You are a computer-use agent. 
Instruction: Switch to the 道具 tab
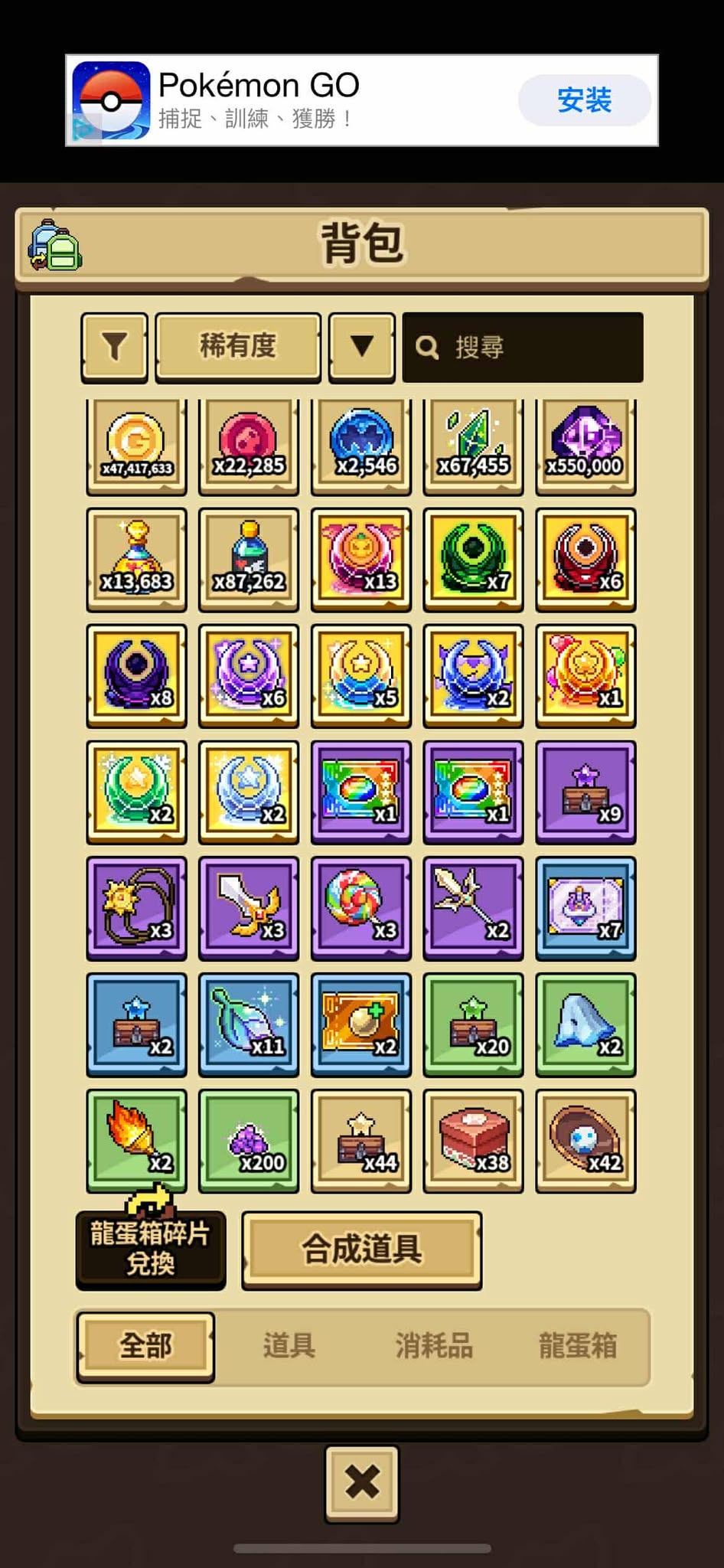pos(289,1345)
